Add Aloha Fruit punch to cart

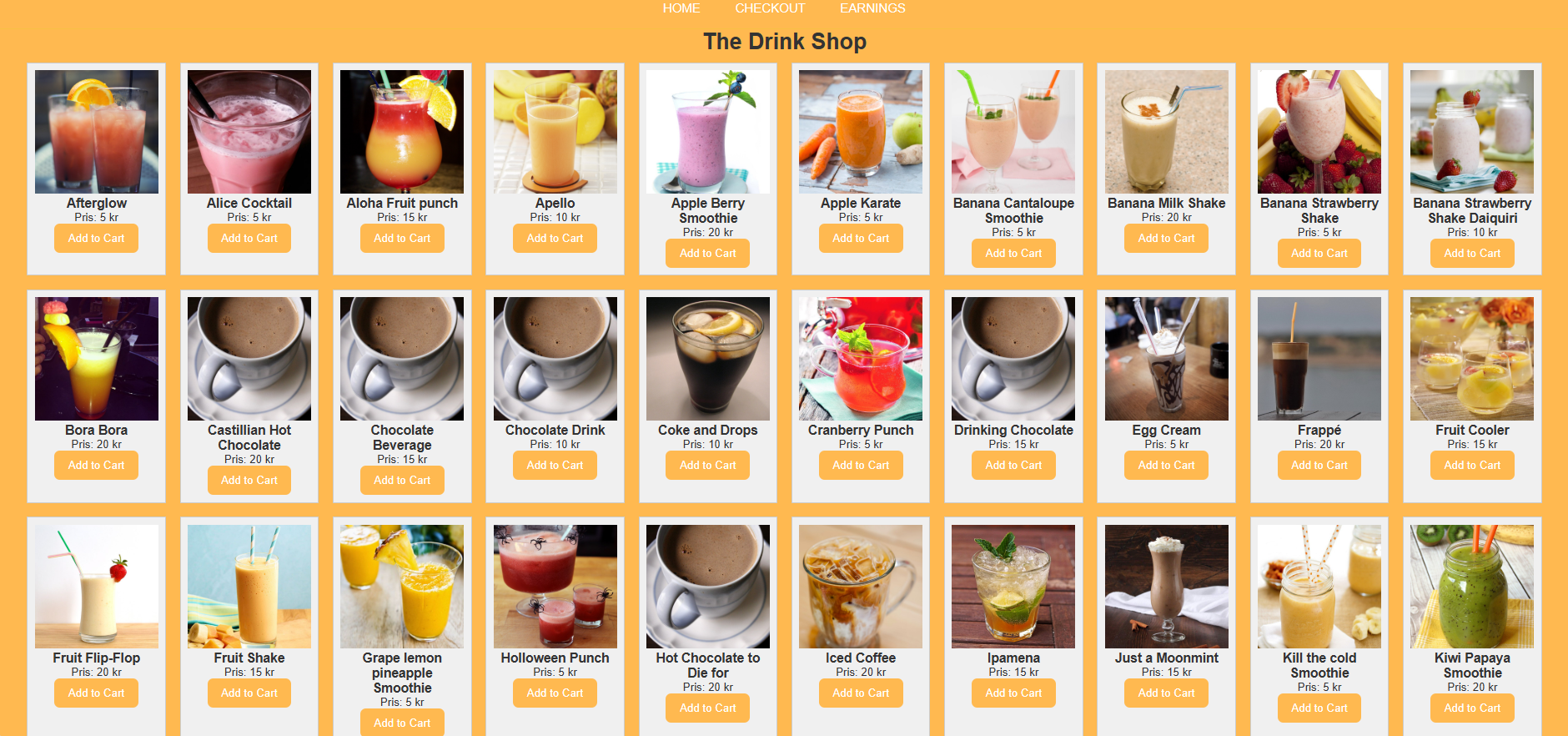point(402,238)
